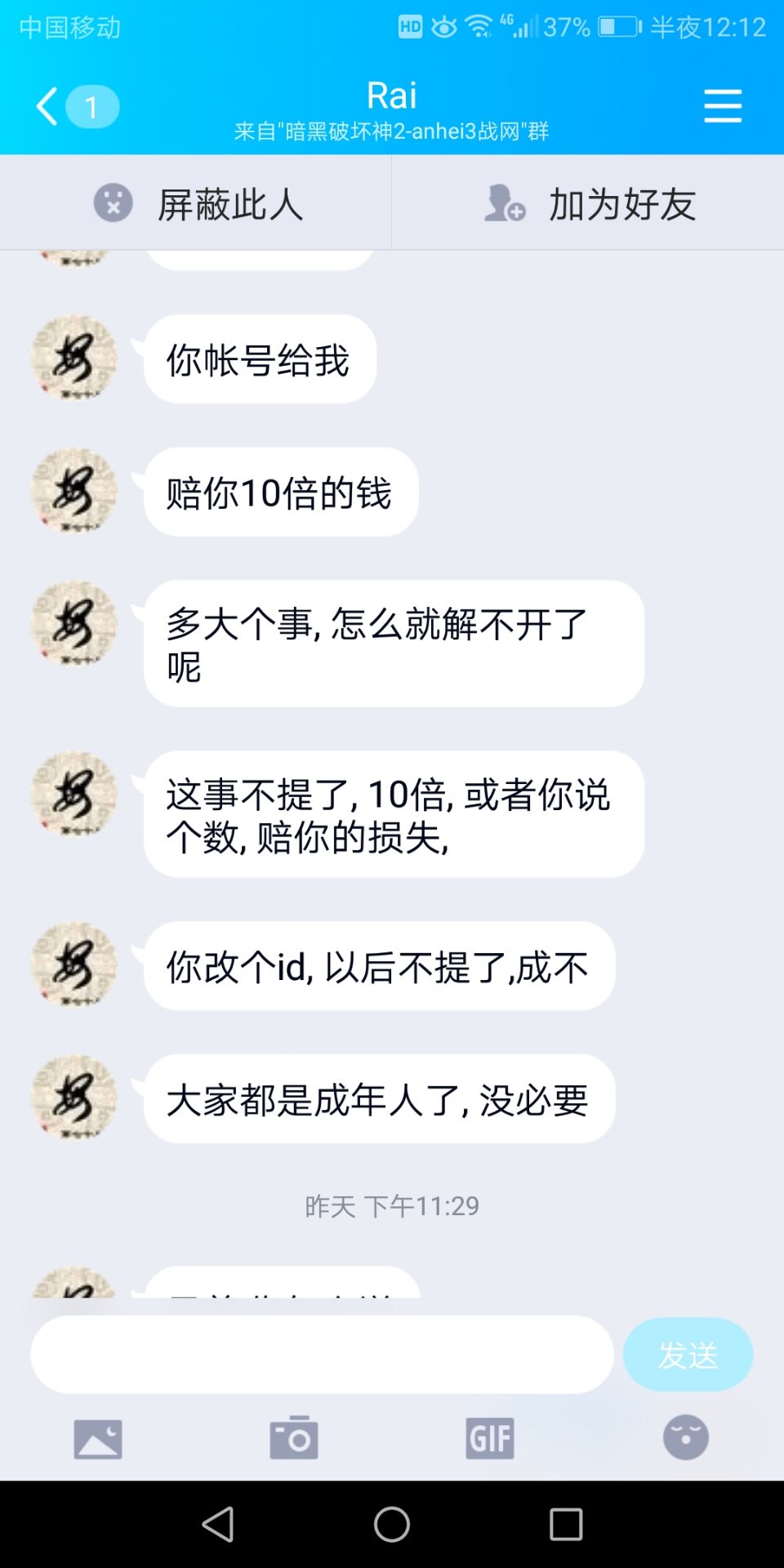Open the chat menu with three lines
The width and height of the screenshot is (784, 1568).
723,106
